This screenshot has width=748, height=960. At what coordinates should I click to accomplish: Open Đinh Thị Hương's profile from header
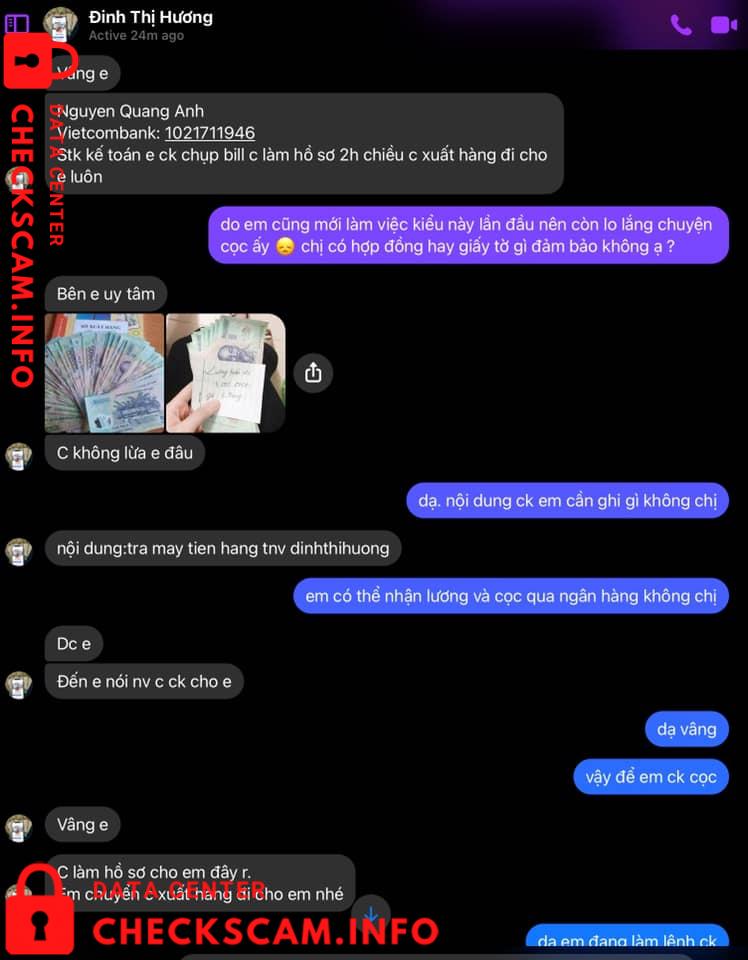150,18
